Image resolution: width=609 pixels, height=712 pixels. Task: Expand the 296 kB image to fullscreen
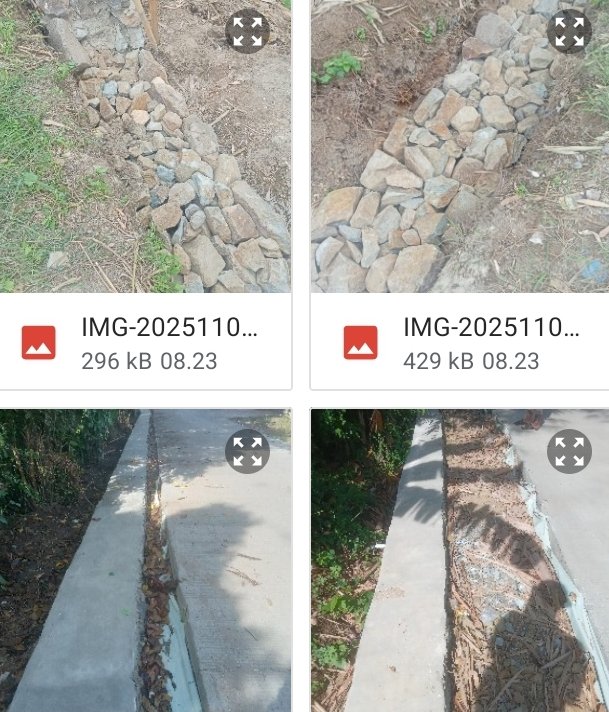(247, 30)
